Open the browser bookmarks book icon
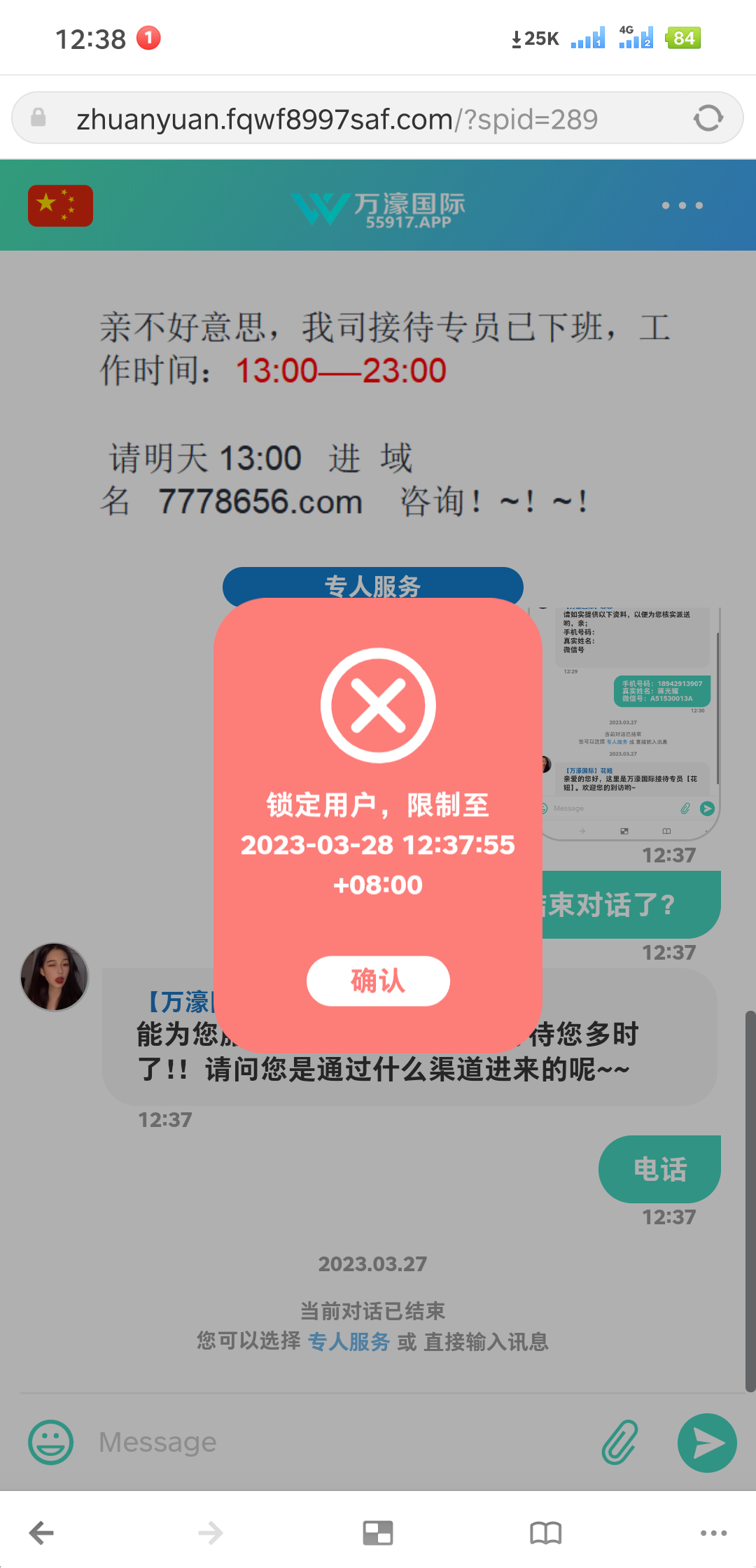The height and width of the screenshot is (1568, 756). click(546, 1533)
